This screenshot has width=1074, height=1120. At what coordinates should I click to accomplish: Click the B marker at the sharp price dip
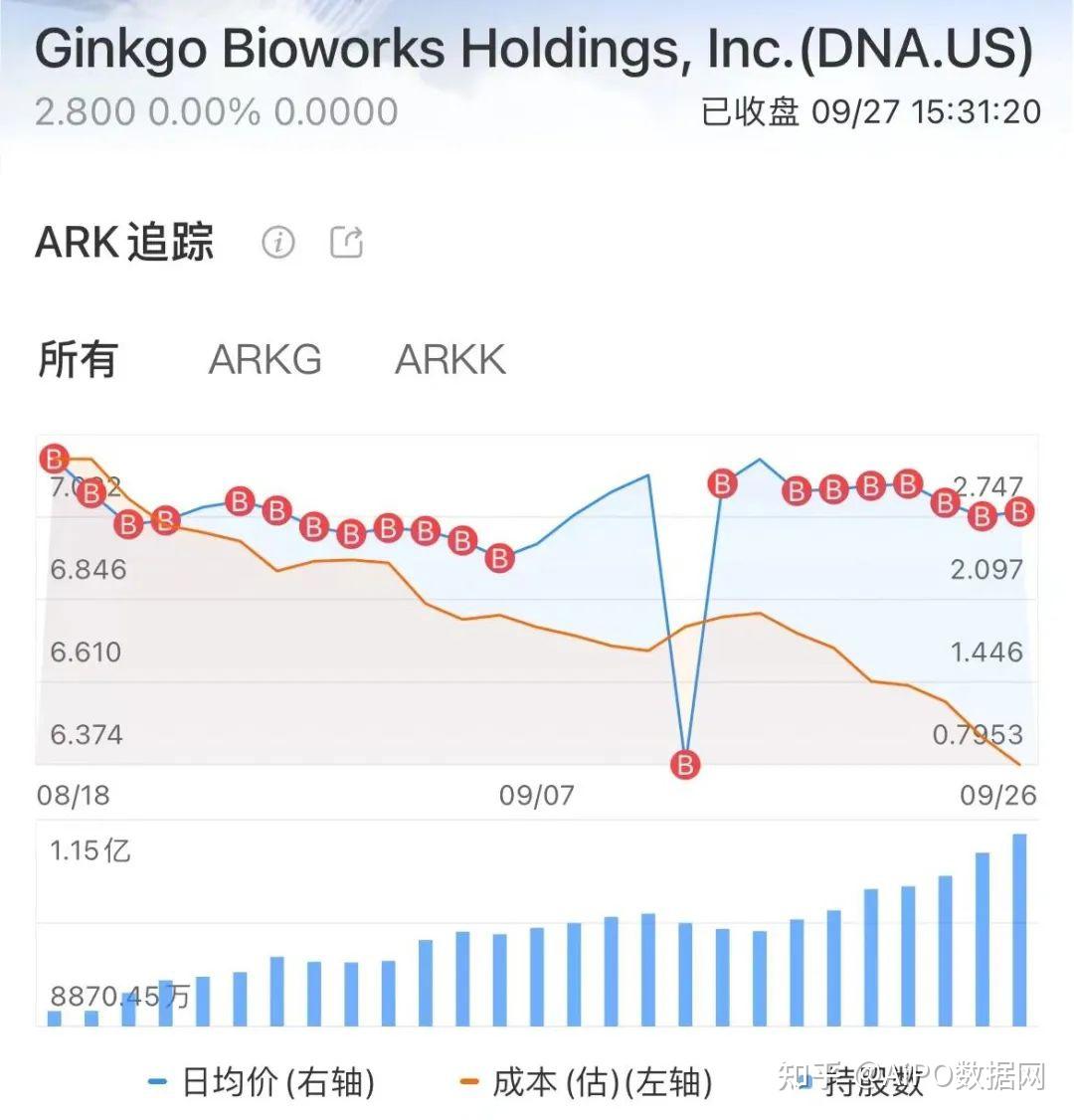coord(684,766)
